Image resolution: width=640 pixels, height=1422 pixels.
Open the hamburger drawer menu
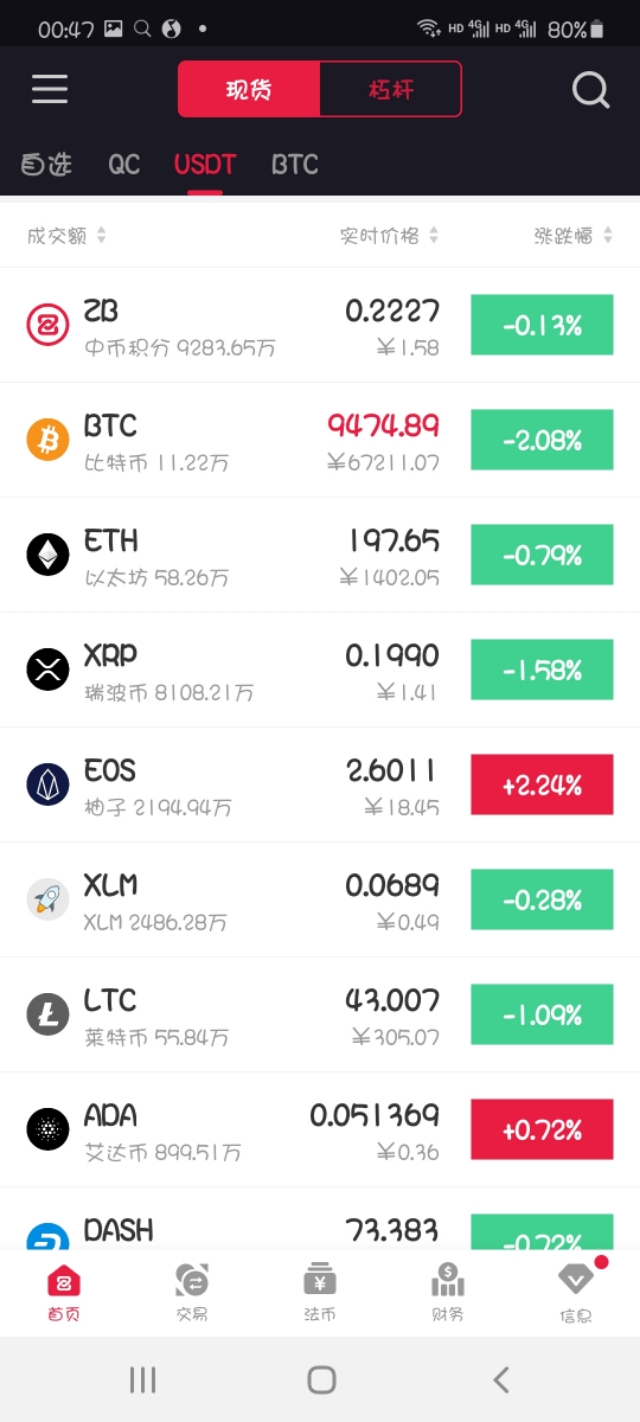pos(49,89)
